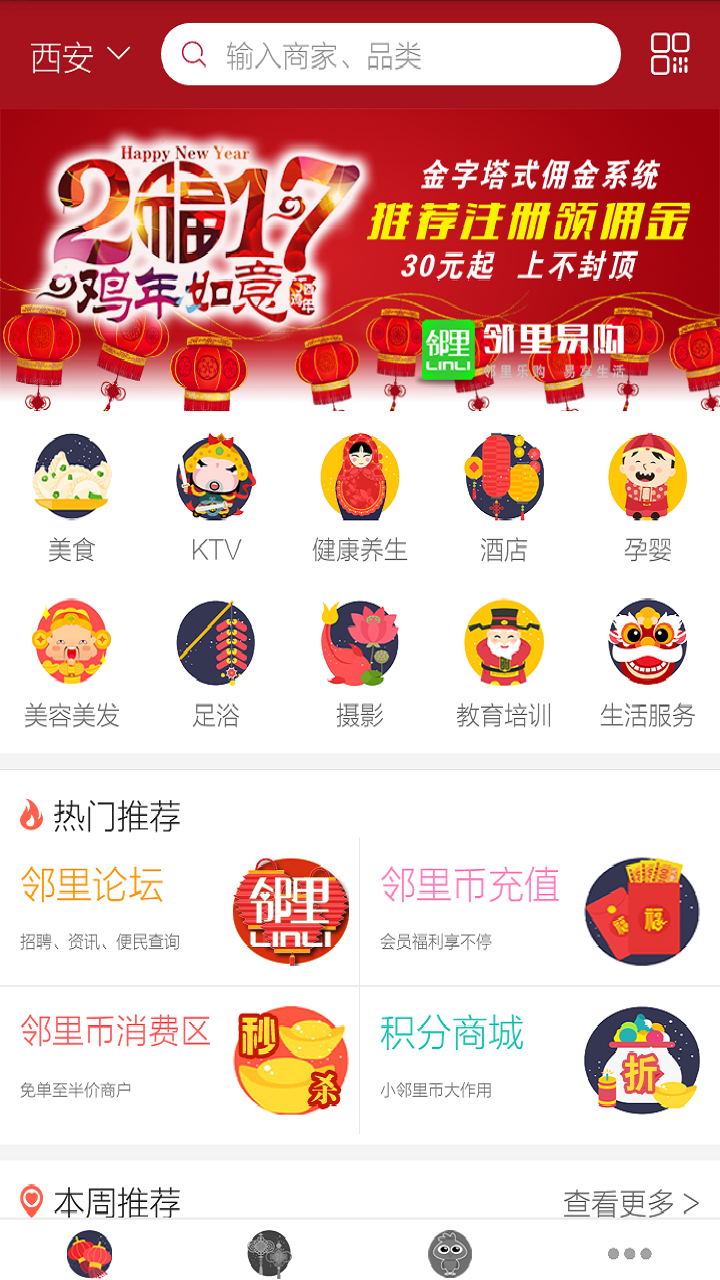Open the 生活服务 category
The height and width of the screenshot is (1280, 720).
click(647, 662)
